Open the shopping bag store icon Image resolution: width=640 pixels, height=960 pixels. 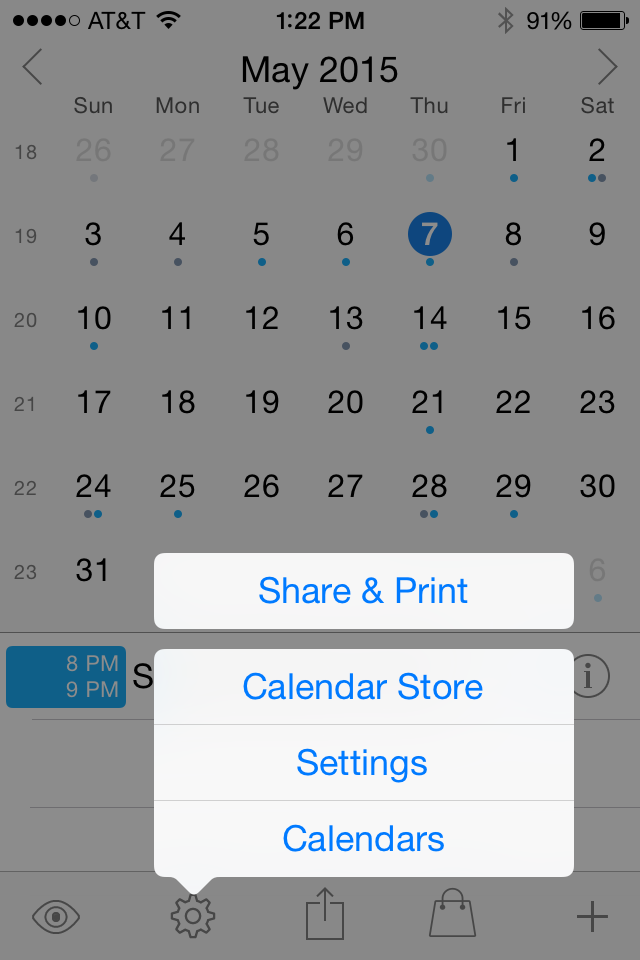click(452, 916)
